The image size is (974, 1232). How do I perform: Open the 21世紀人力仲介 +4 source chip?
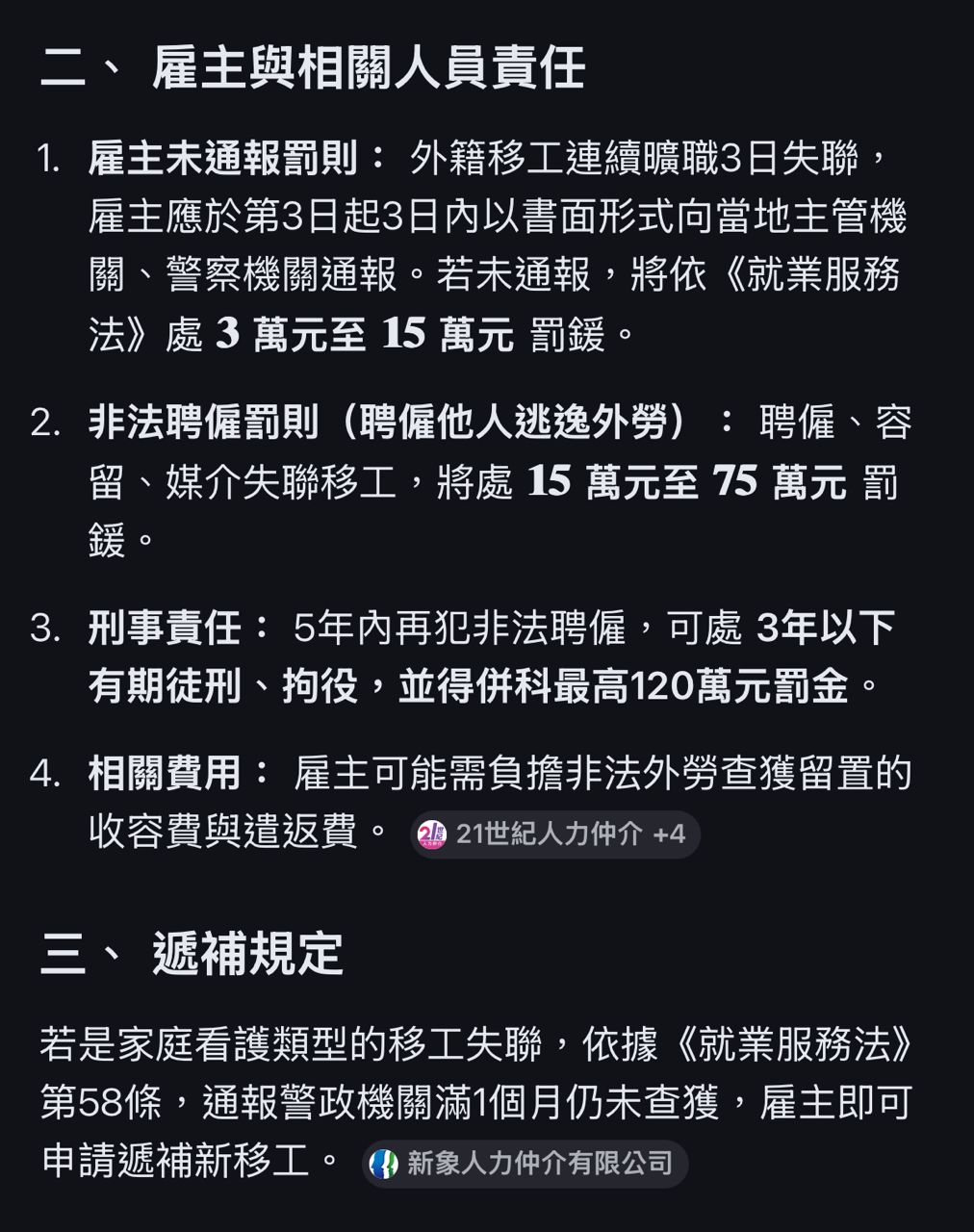[555, 834]
